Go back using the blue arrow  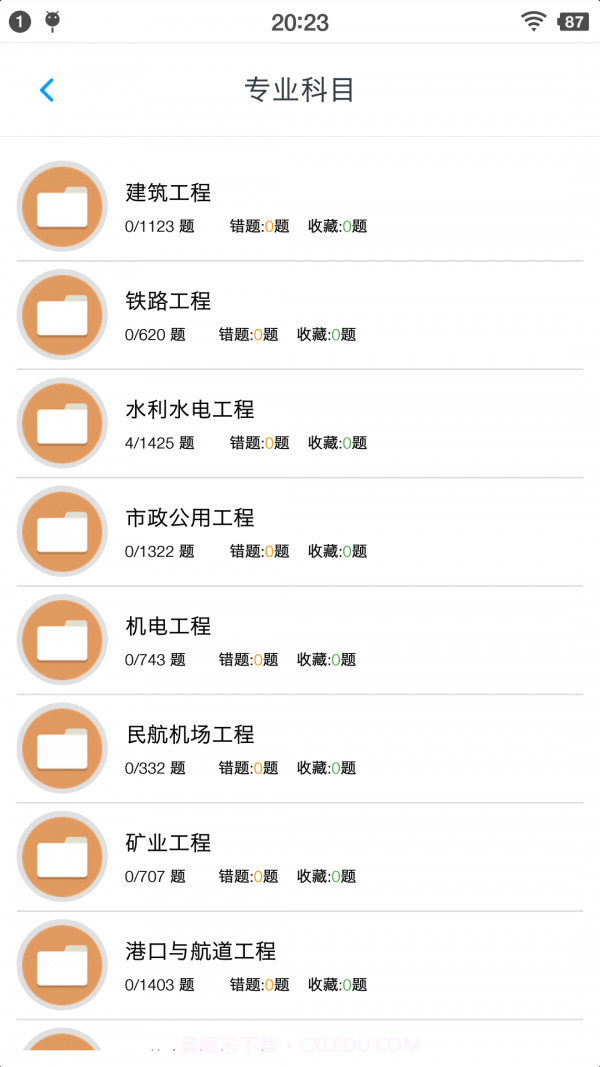[x=47, y=90]
